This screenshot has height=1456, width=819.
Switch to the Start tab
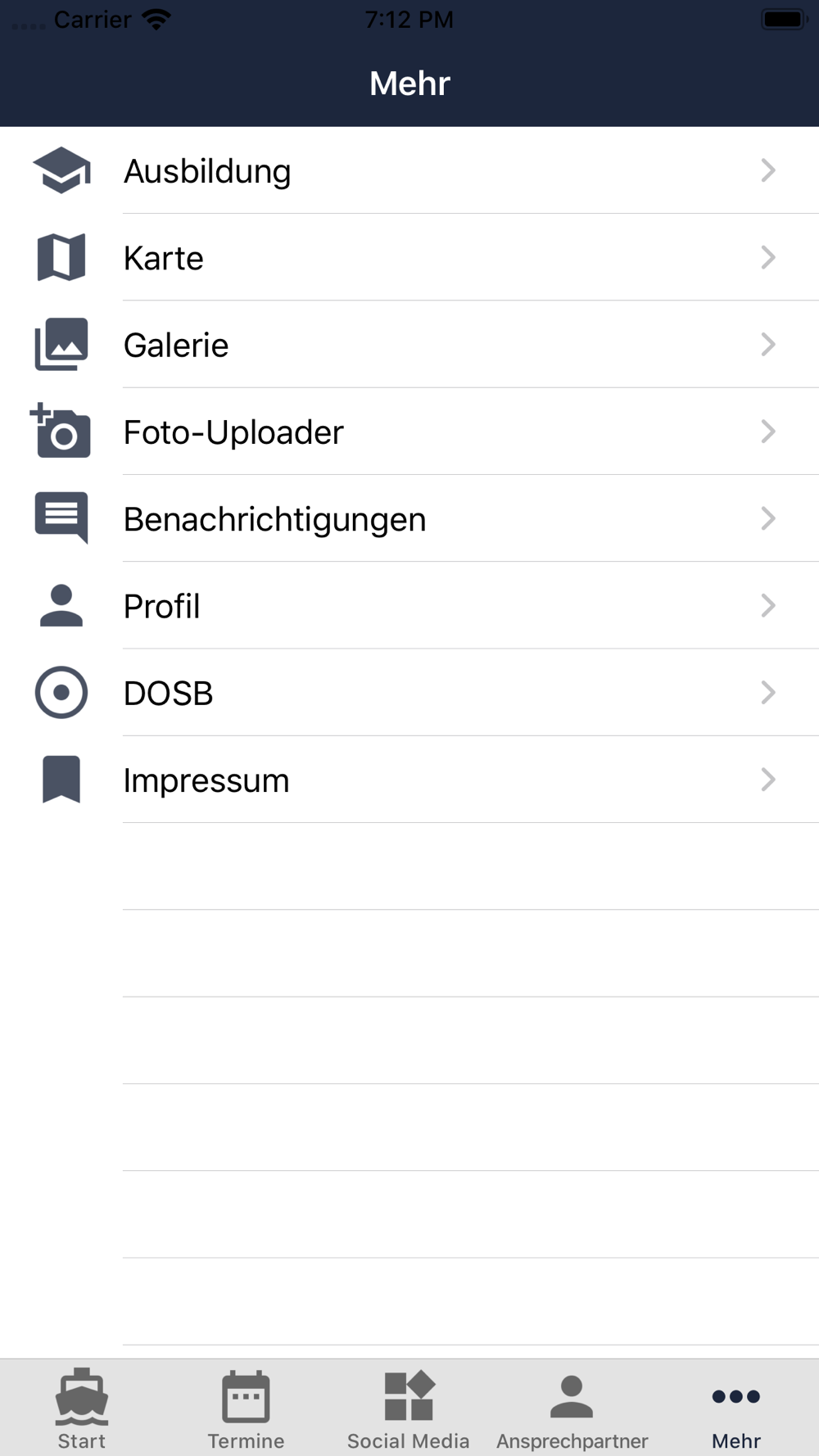82,1409
